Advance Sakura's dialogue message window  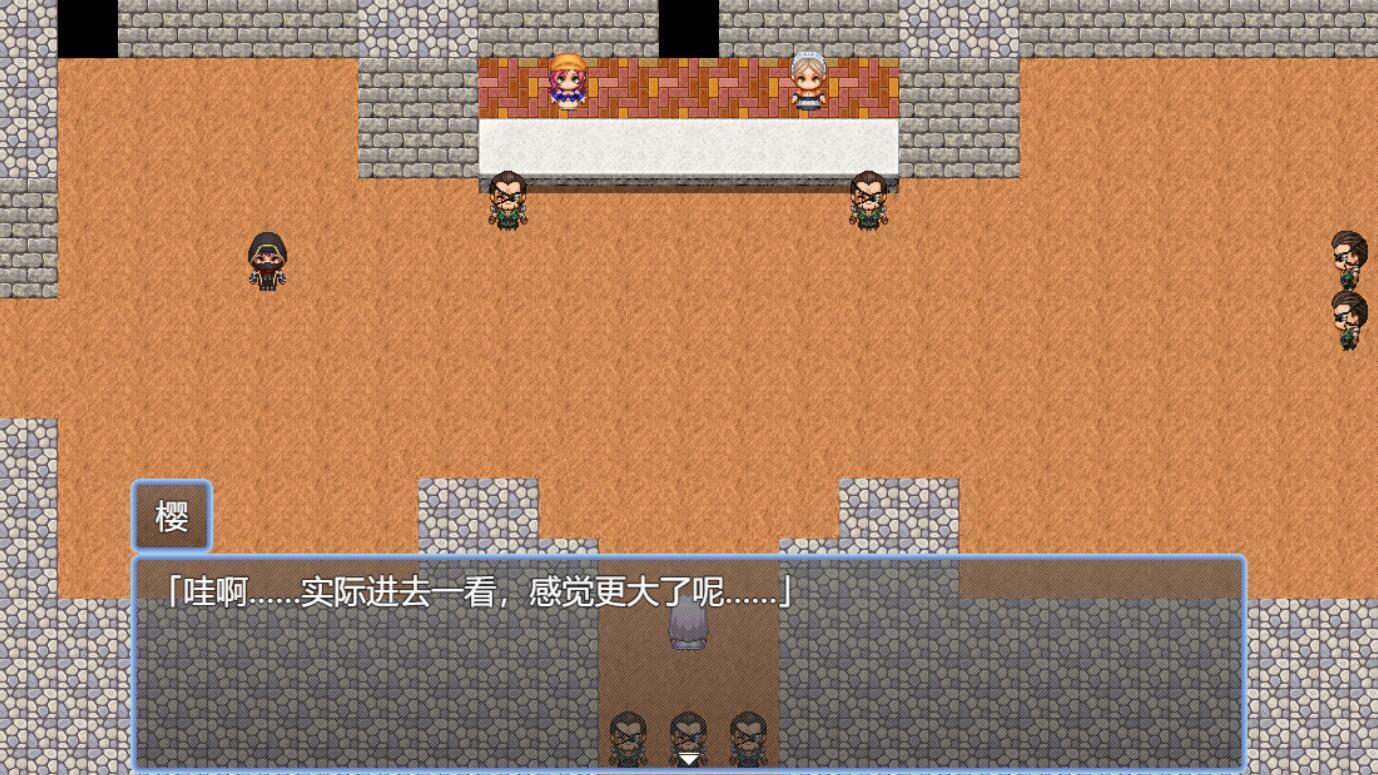click(x=688, y=662)
